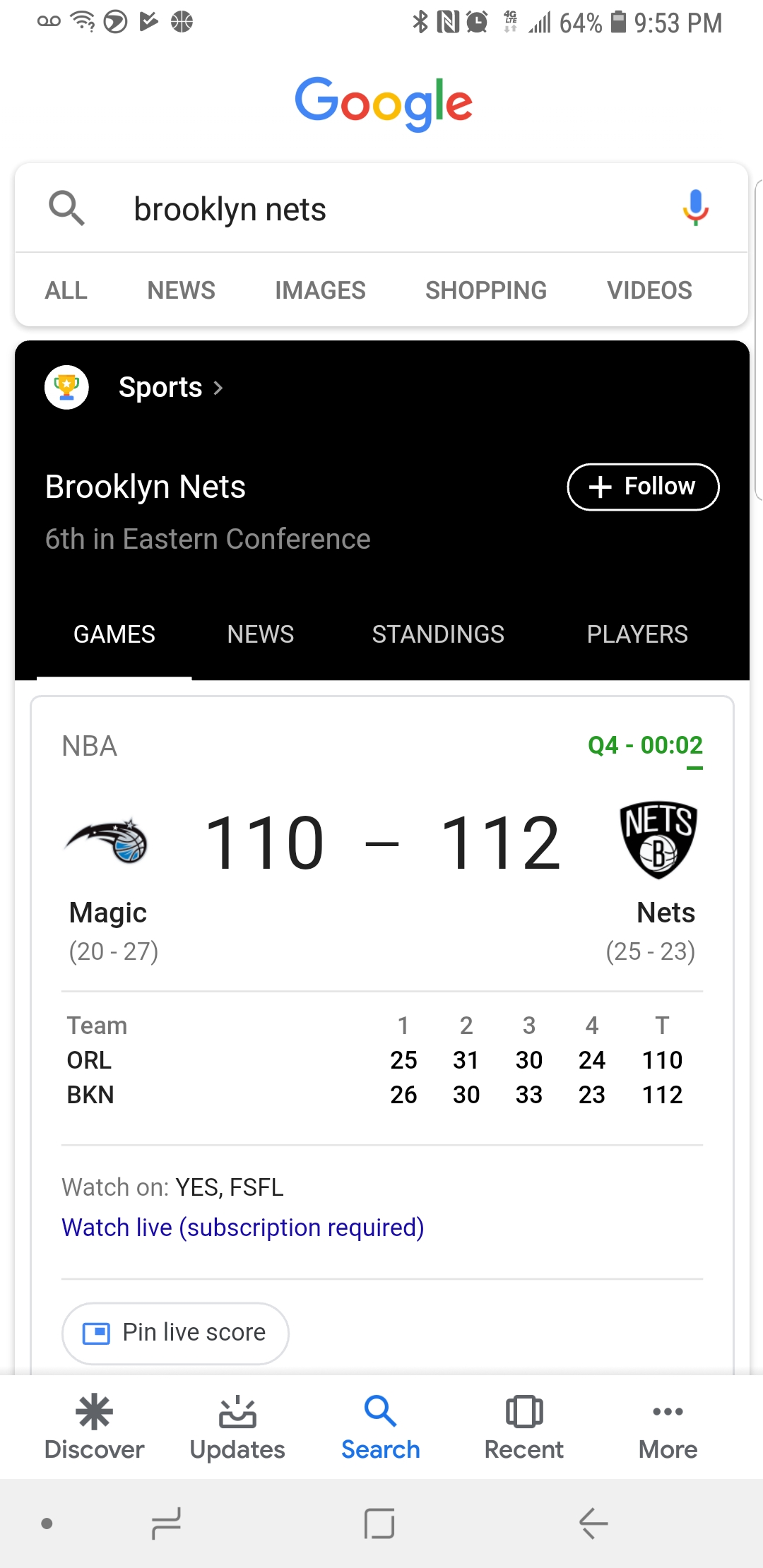Open the Sports section link
Viewport: 763px width, 1568px height.
click(170, 387)
